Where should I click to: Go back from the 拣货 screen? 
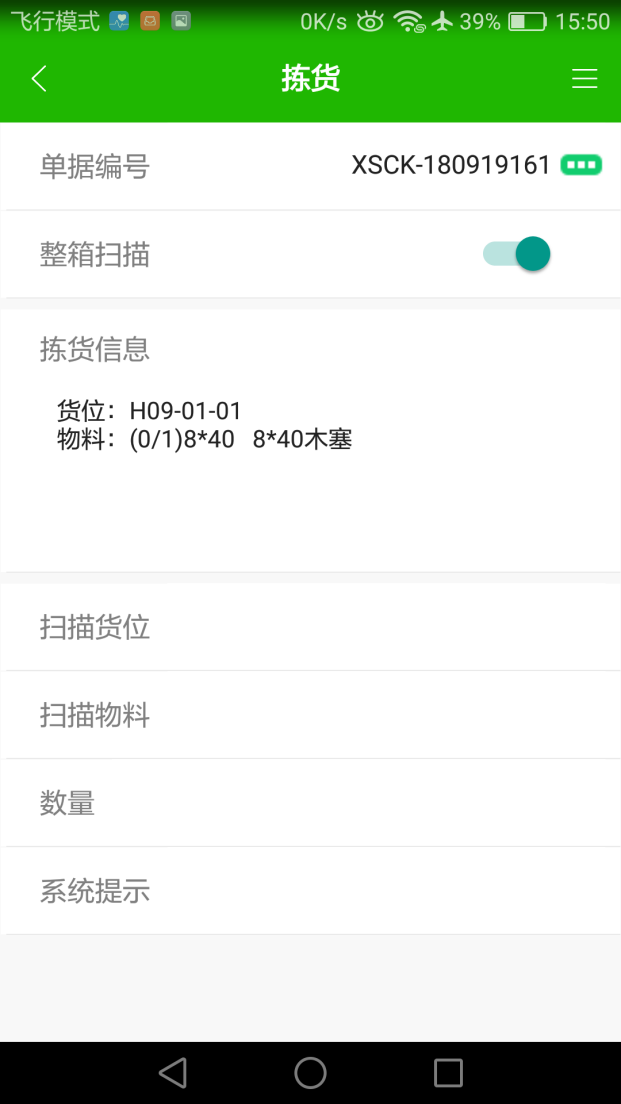click(x=39, y=79)
